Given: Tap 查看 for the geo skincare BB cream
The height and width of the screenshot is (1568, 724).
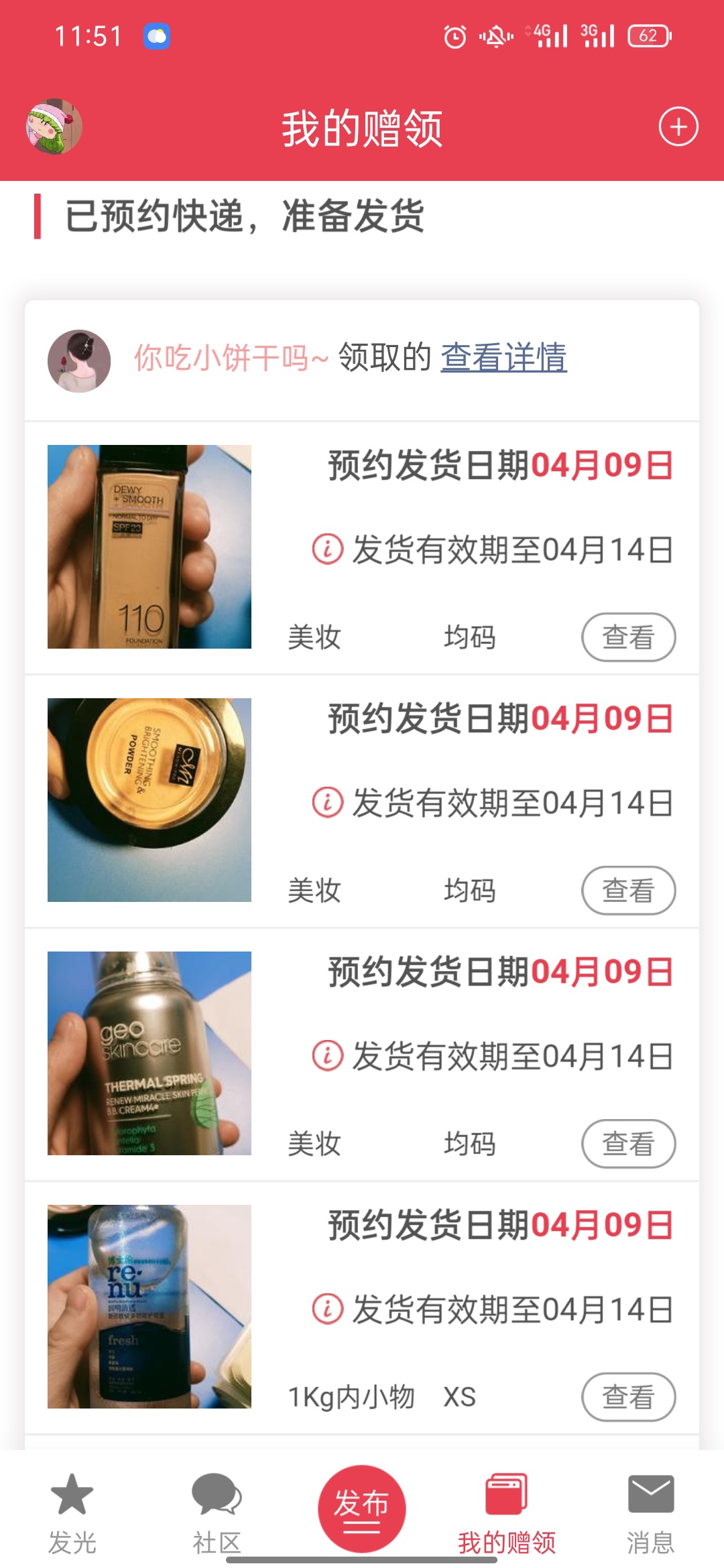Looking at the screenshot, I should coord(628,1143).
